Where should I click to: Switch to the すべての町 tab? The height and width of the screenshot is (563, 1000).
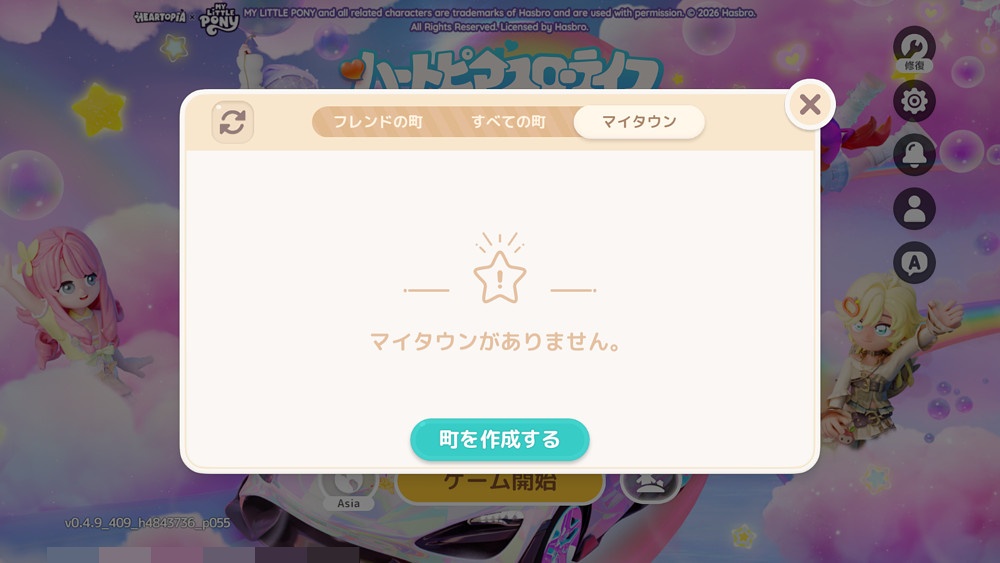coord(508,122)
